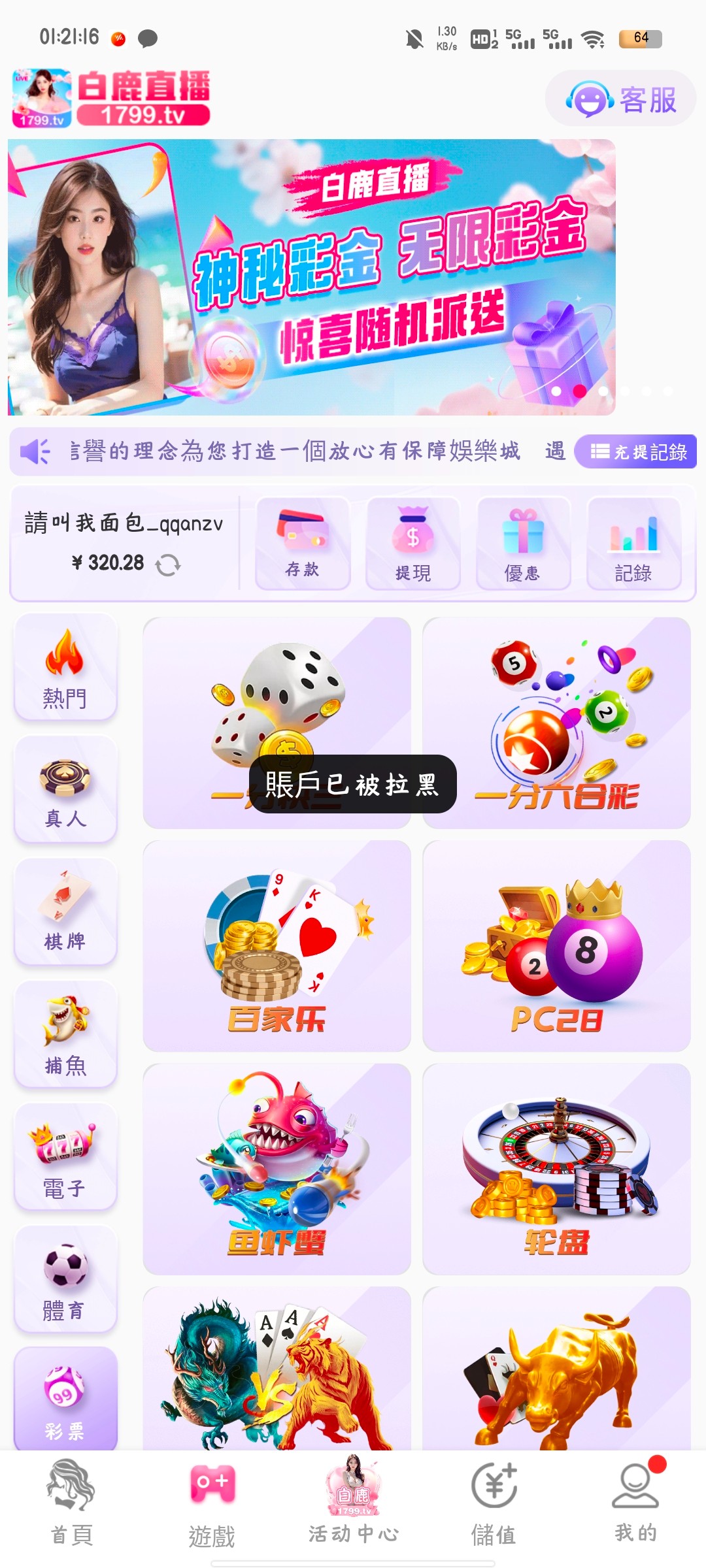
Task: Select the 捕魚 category
Action: 65,1034
